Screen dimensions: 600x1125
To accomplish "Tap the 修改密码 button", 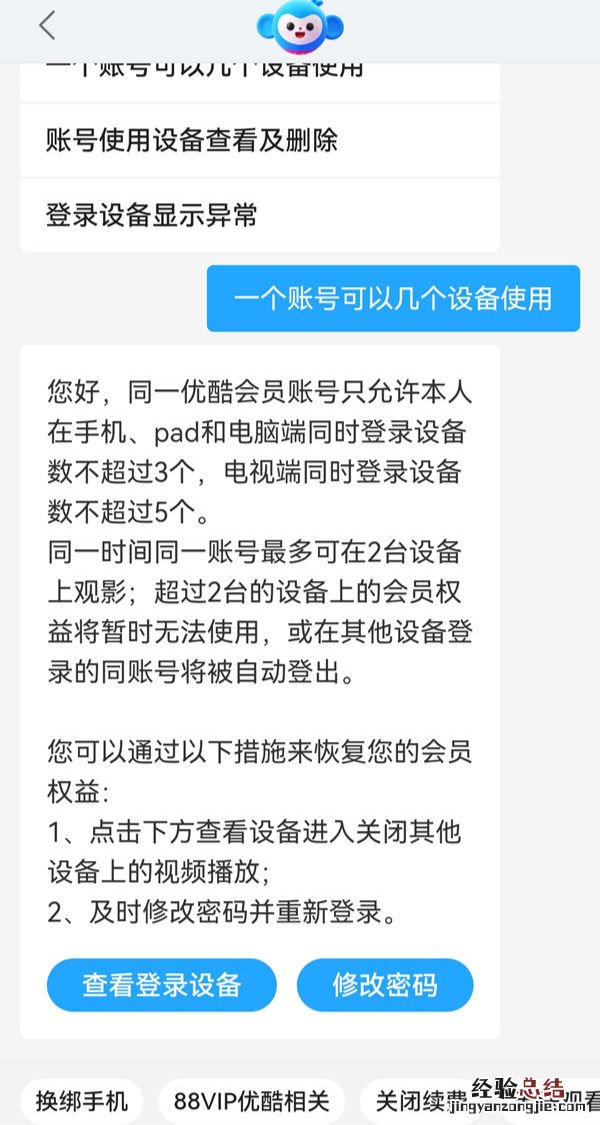I will tap(385, 985).
